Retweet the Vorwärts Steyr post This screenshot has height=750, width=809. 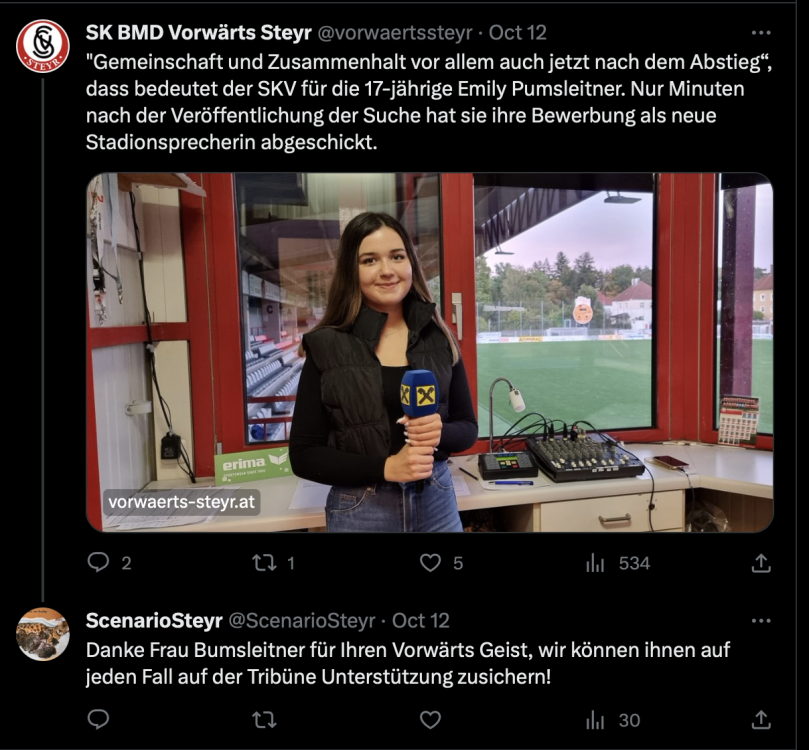[264, 563]
